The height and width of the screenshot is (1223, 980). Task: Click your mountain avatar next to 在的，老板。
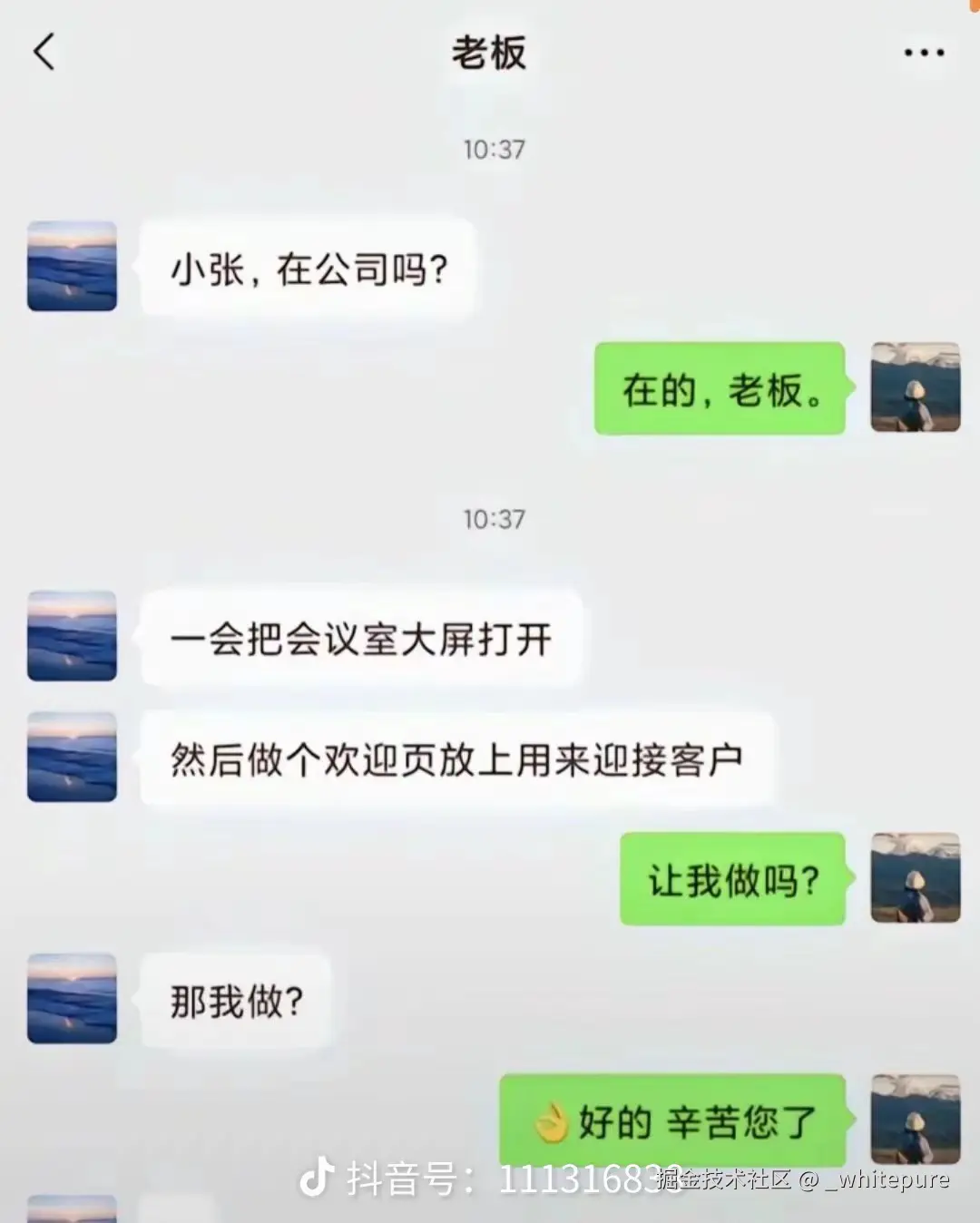[x=915, y=389]
